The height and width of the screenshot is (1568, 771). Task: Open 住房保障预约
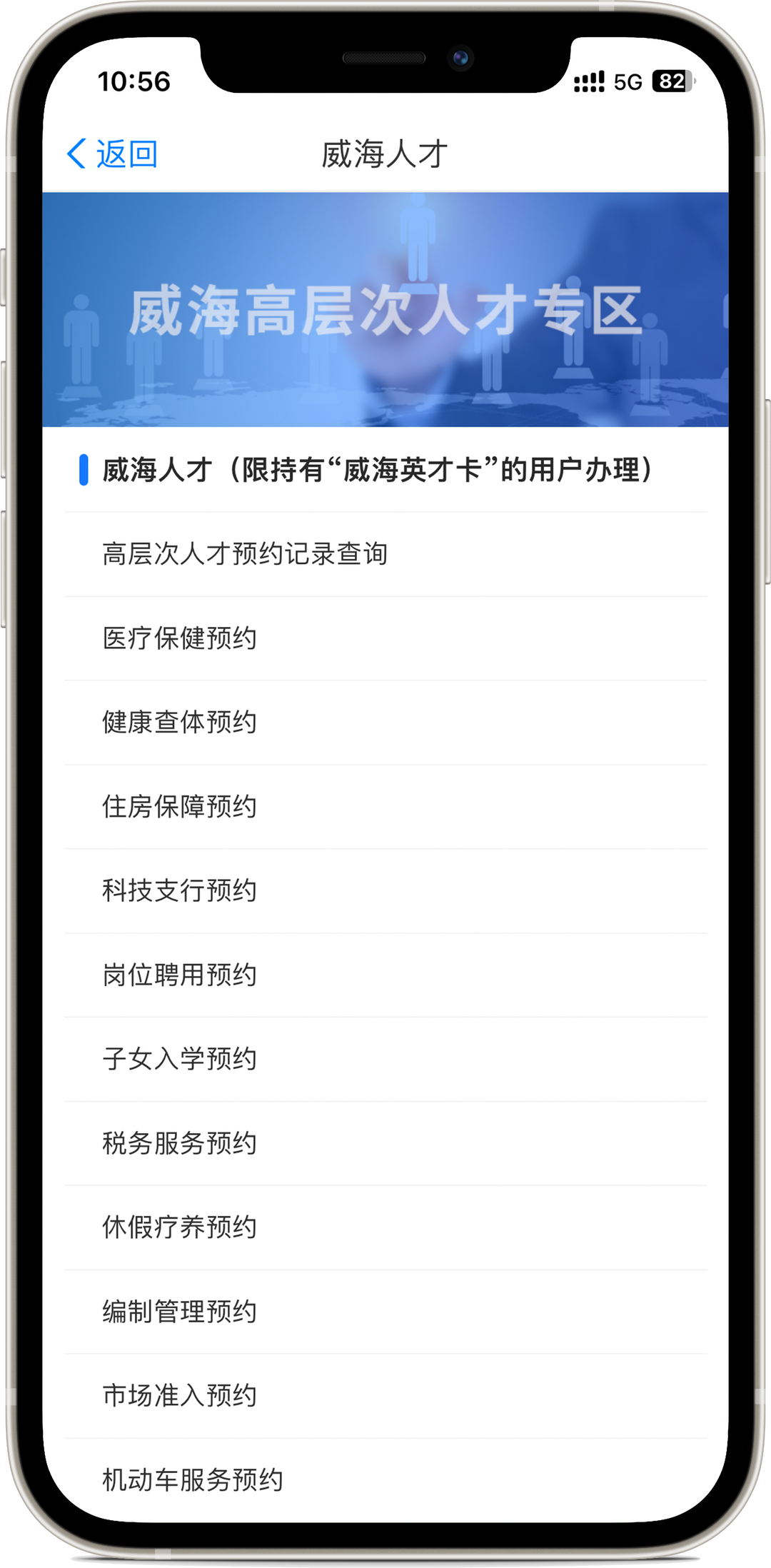[x=179, y=807]
